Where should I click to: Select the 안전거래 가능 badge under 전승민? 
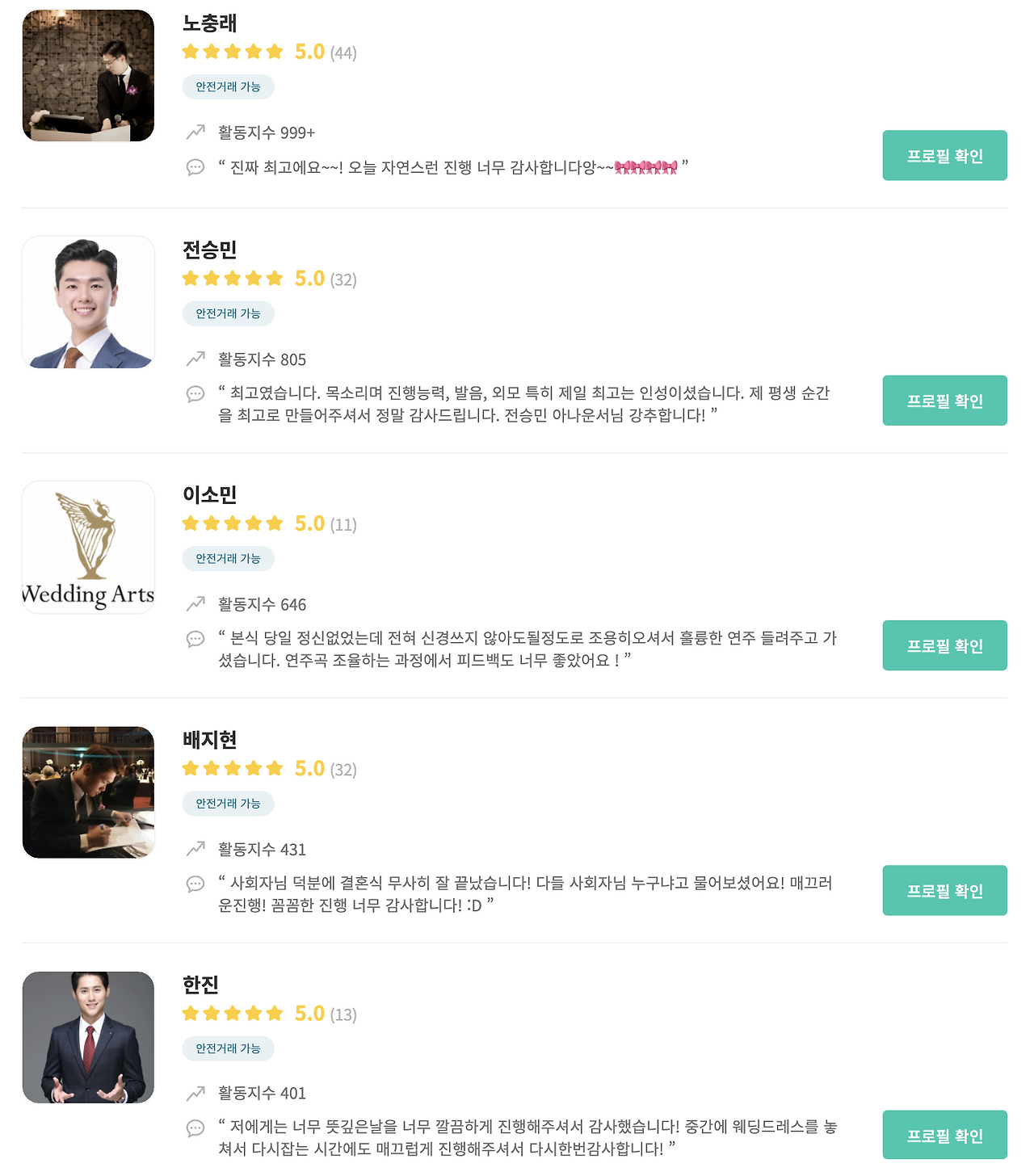(x=228, y=314)
